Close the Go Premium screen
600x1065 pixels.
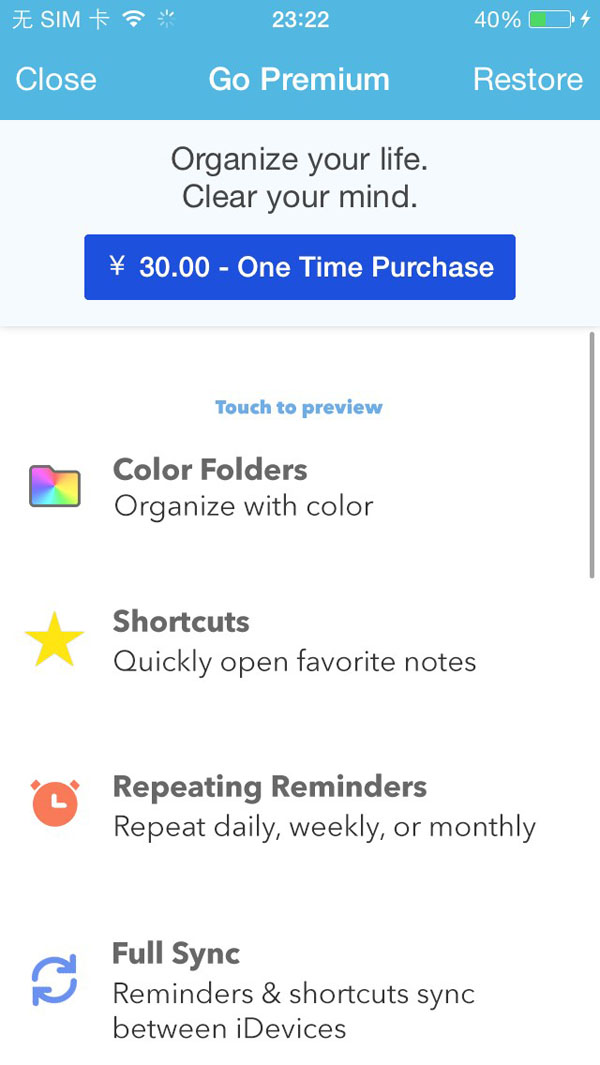tap(56, 79)
